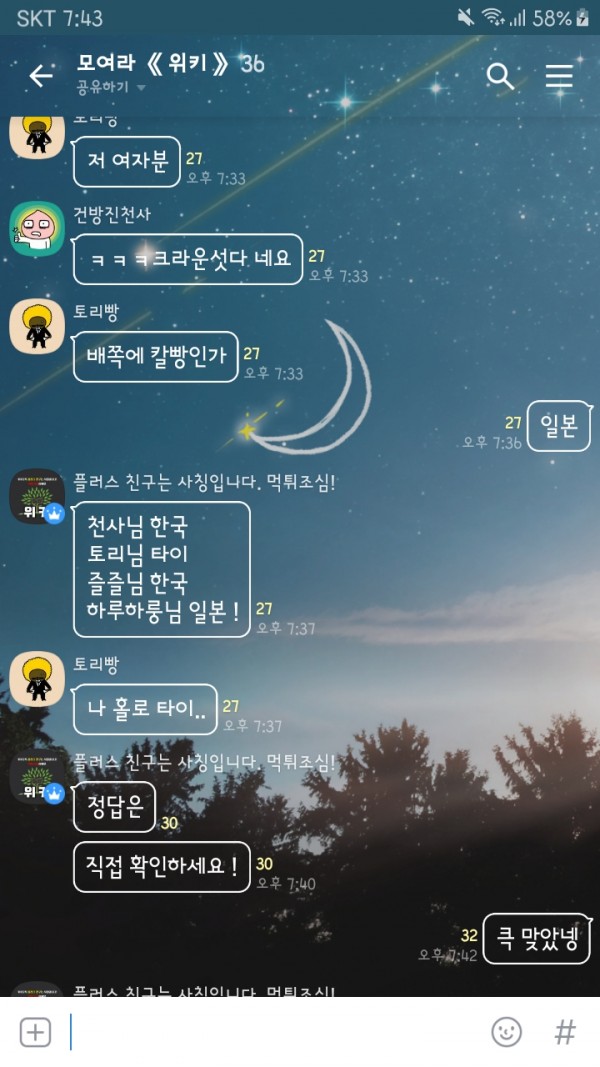Go back from the chat room
The image size is (600, 1067).
point(41,76)
